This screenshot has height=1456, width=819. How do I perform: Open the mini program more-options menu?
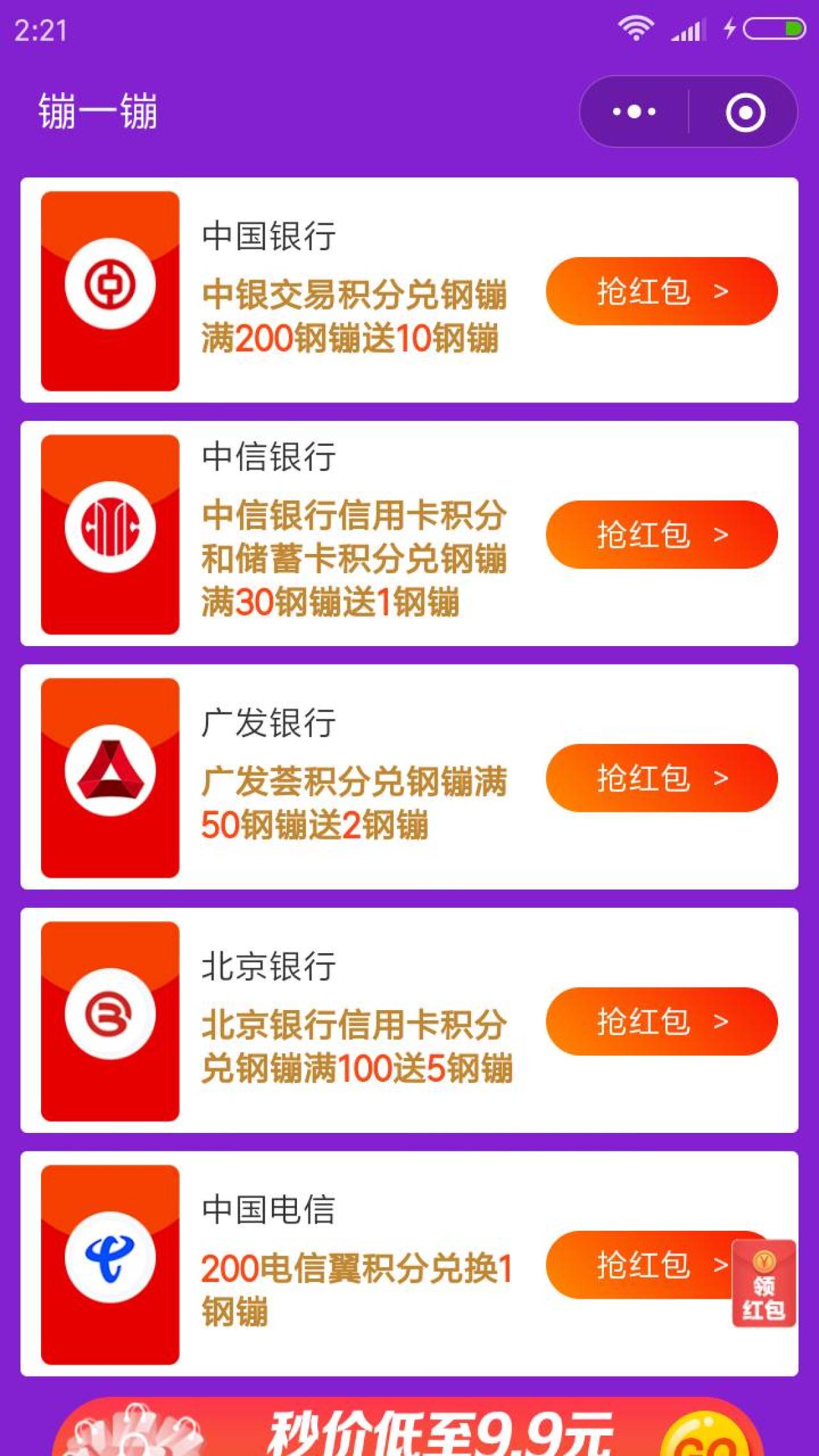(633, 112)
